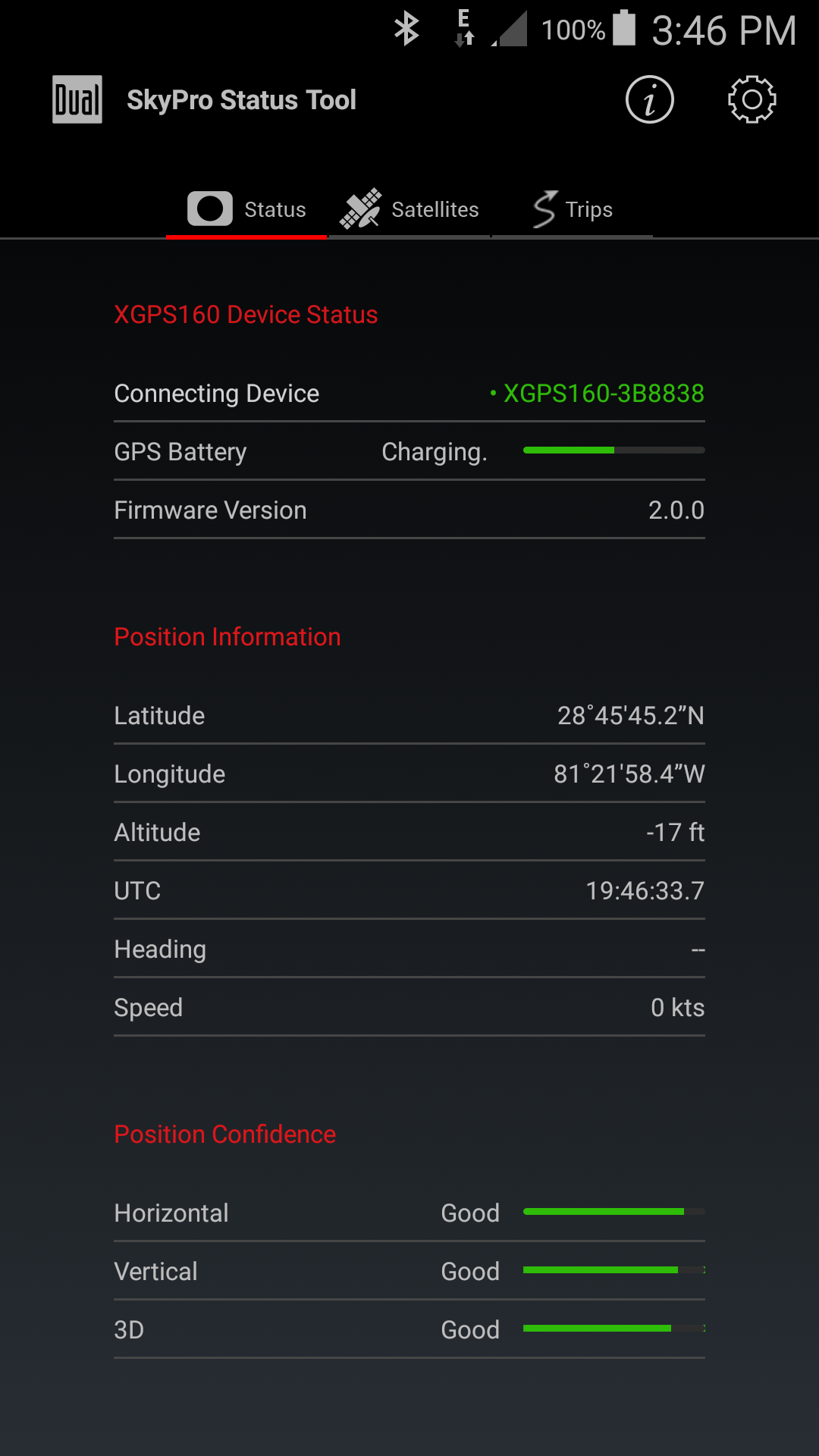Open the info panel via the i icon
Viewport: 819px width, 1456px height.
(649, 99)
